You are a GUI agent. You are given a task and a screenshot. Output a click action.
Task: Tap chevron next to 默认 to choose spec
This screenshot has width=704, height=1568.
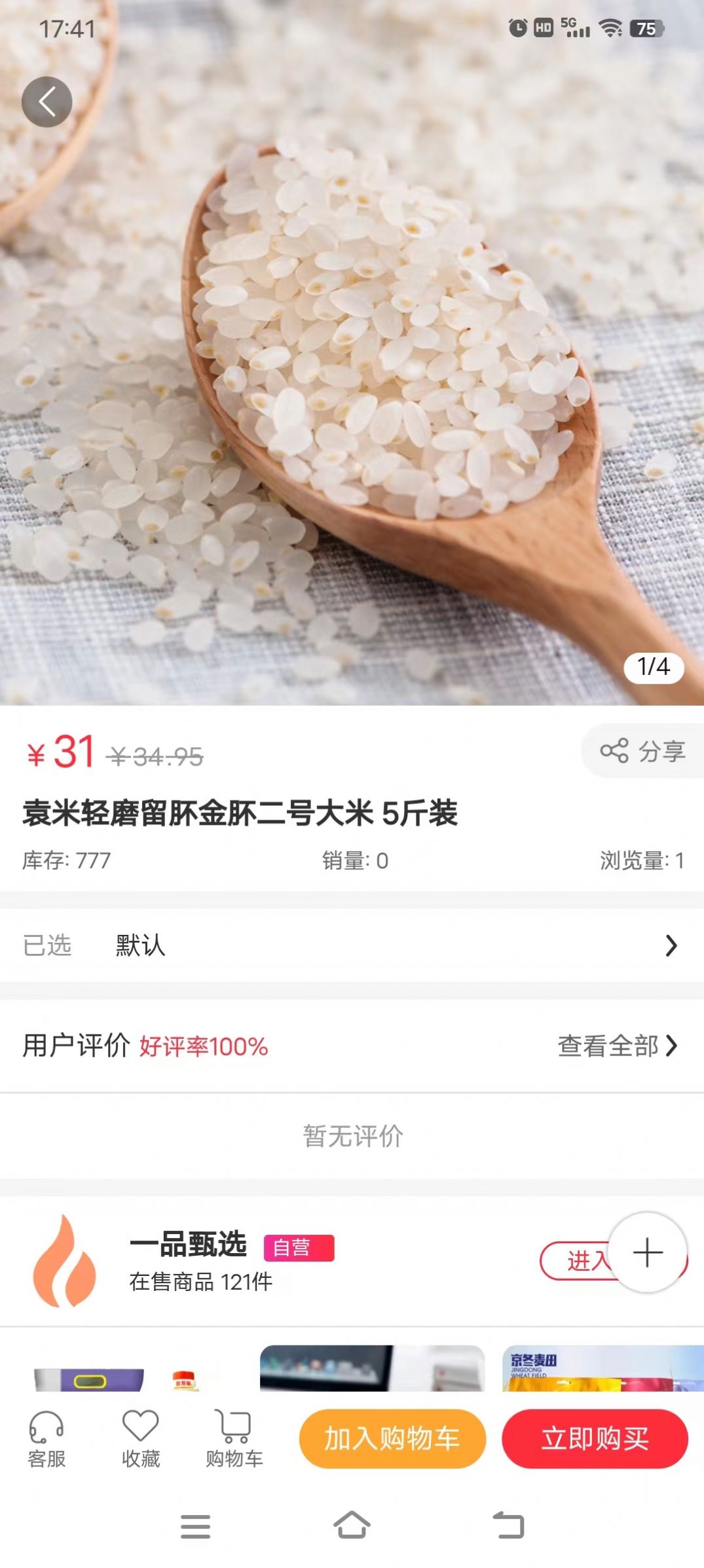[671, 945]
